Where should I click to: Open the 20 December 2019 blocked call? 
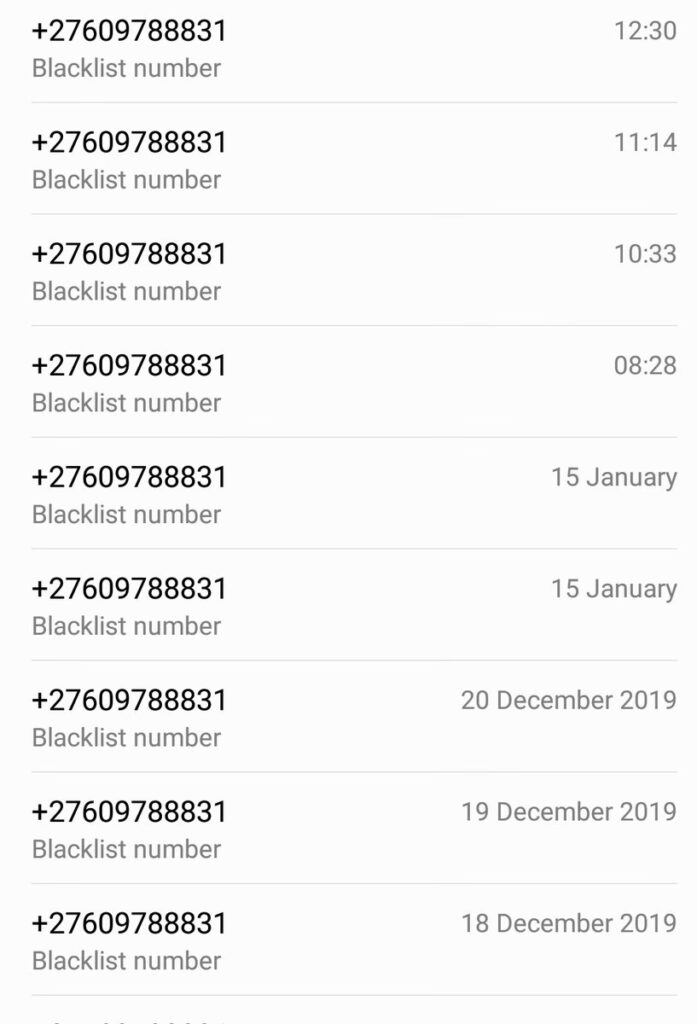348,718
